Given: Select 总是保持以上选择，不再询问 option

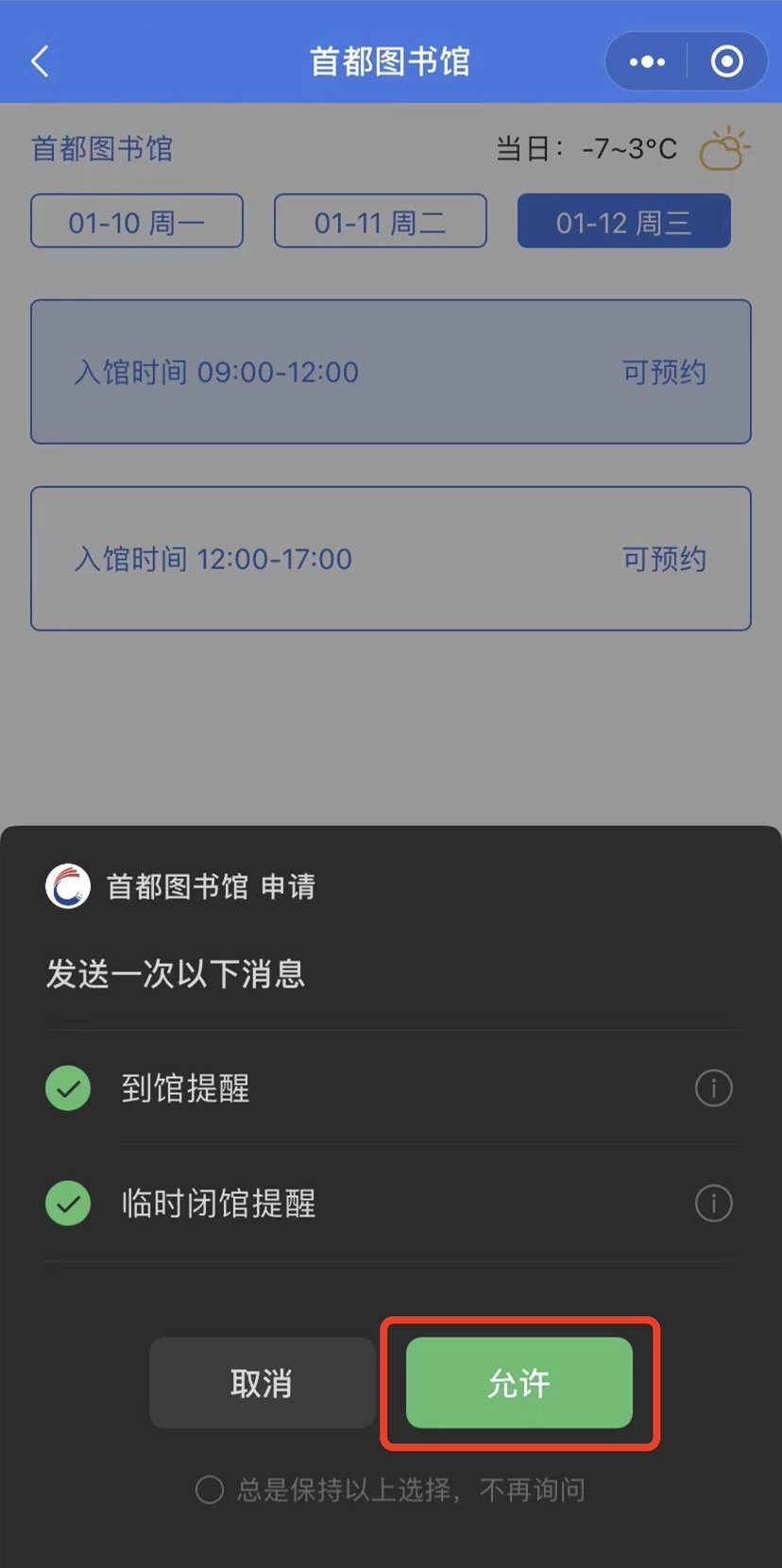Looking at the screenshot, I should (210, 1490).
